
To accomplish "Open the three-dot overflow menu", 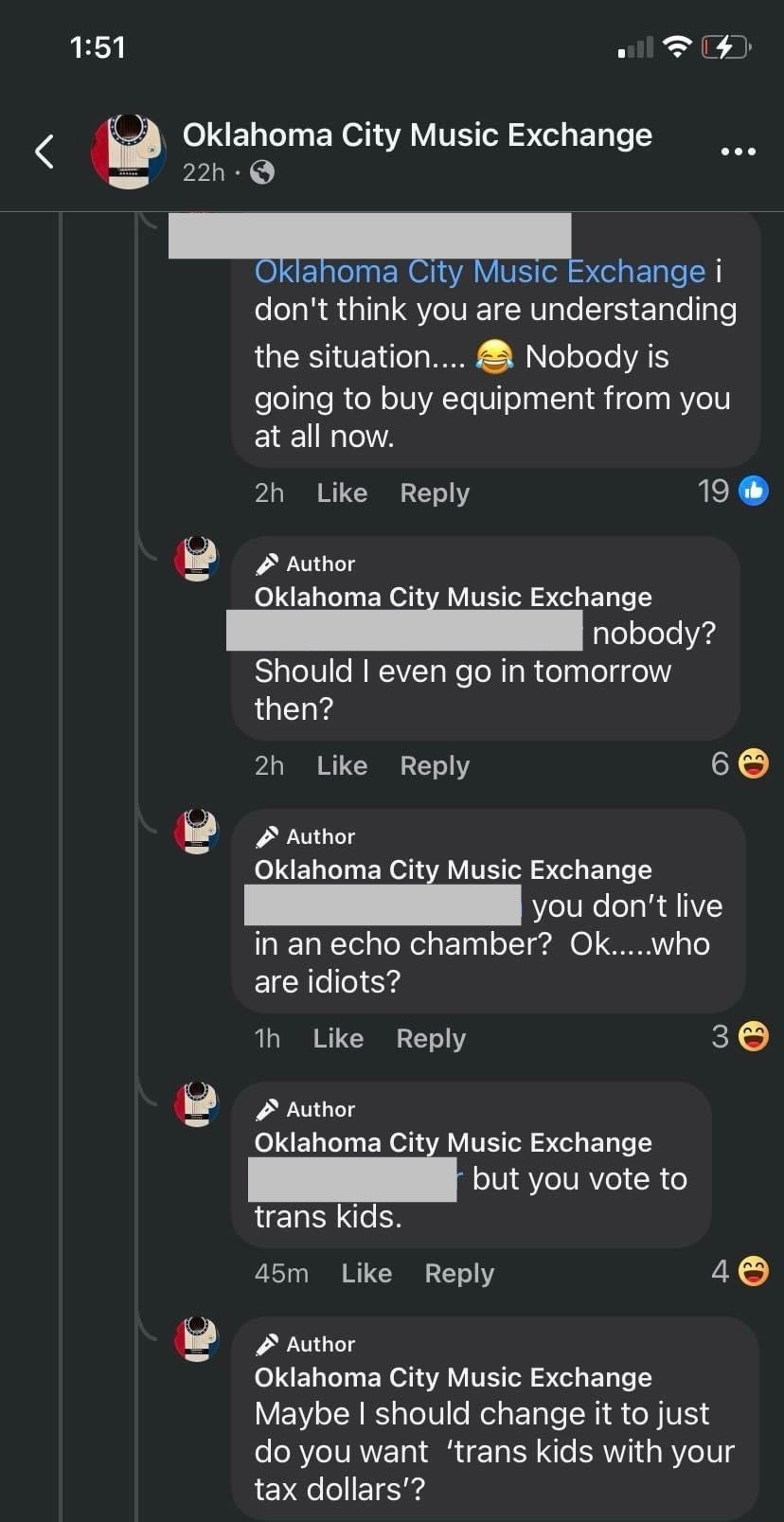I will click(738, 152).
